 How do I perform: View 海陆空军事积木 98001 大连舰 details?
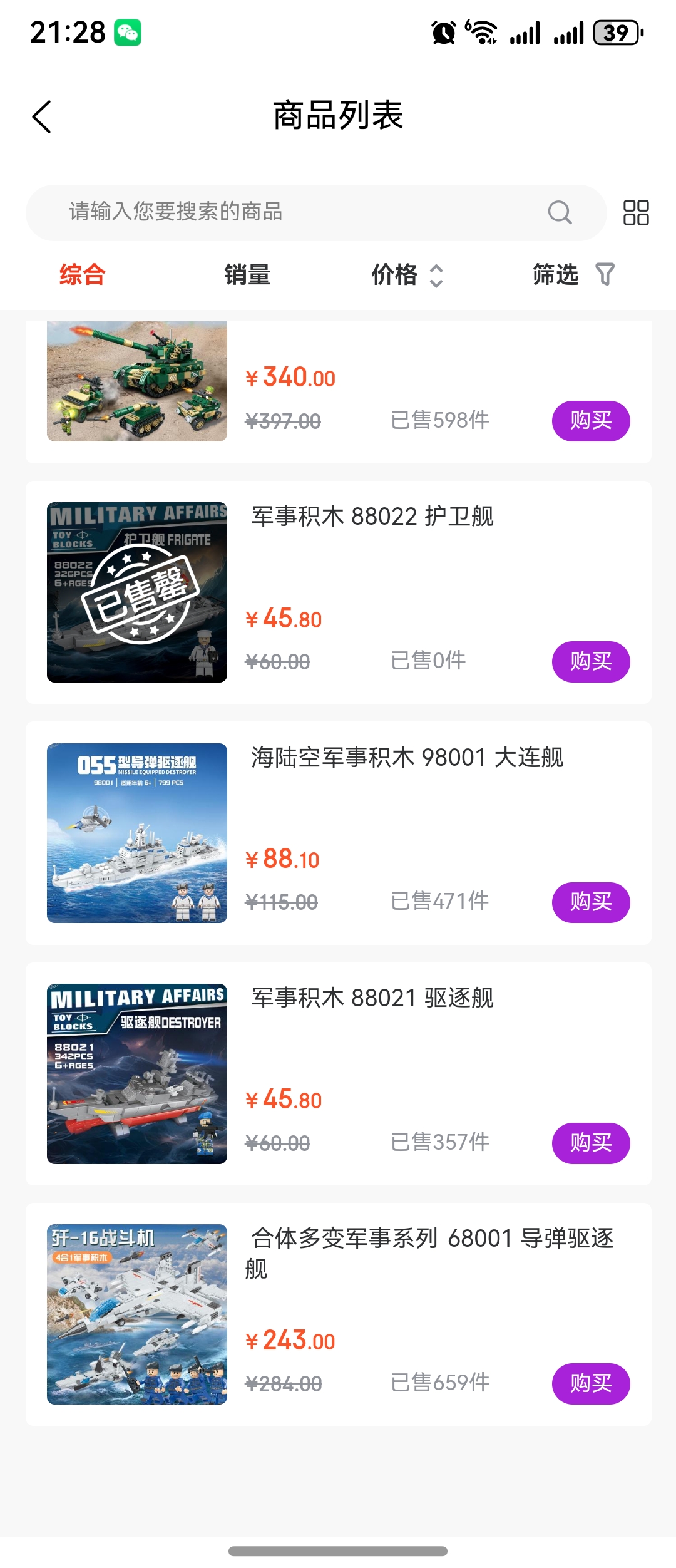(407, 758)
